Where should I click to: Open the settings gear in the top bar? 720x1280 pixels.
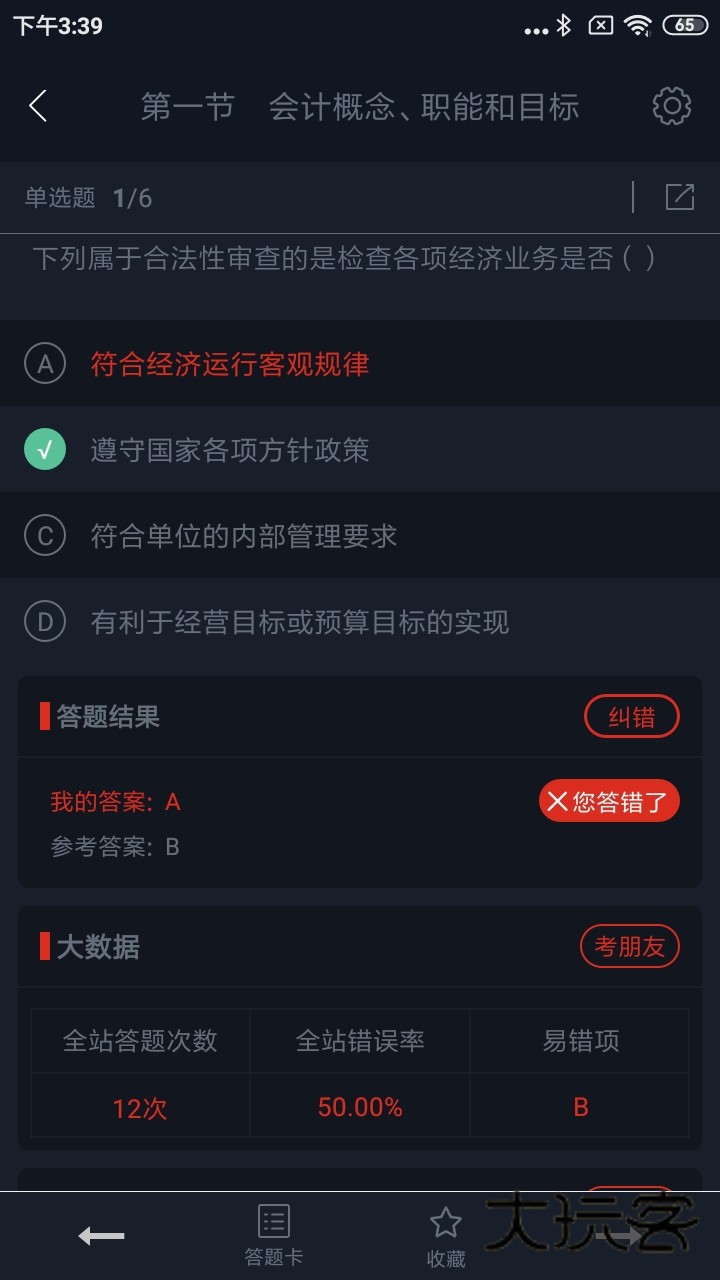click(x=672, y=106)
